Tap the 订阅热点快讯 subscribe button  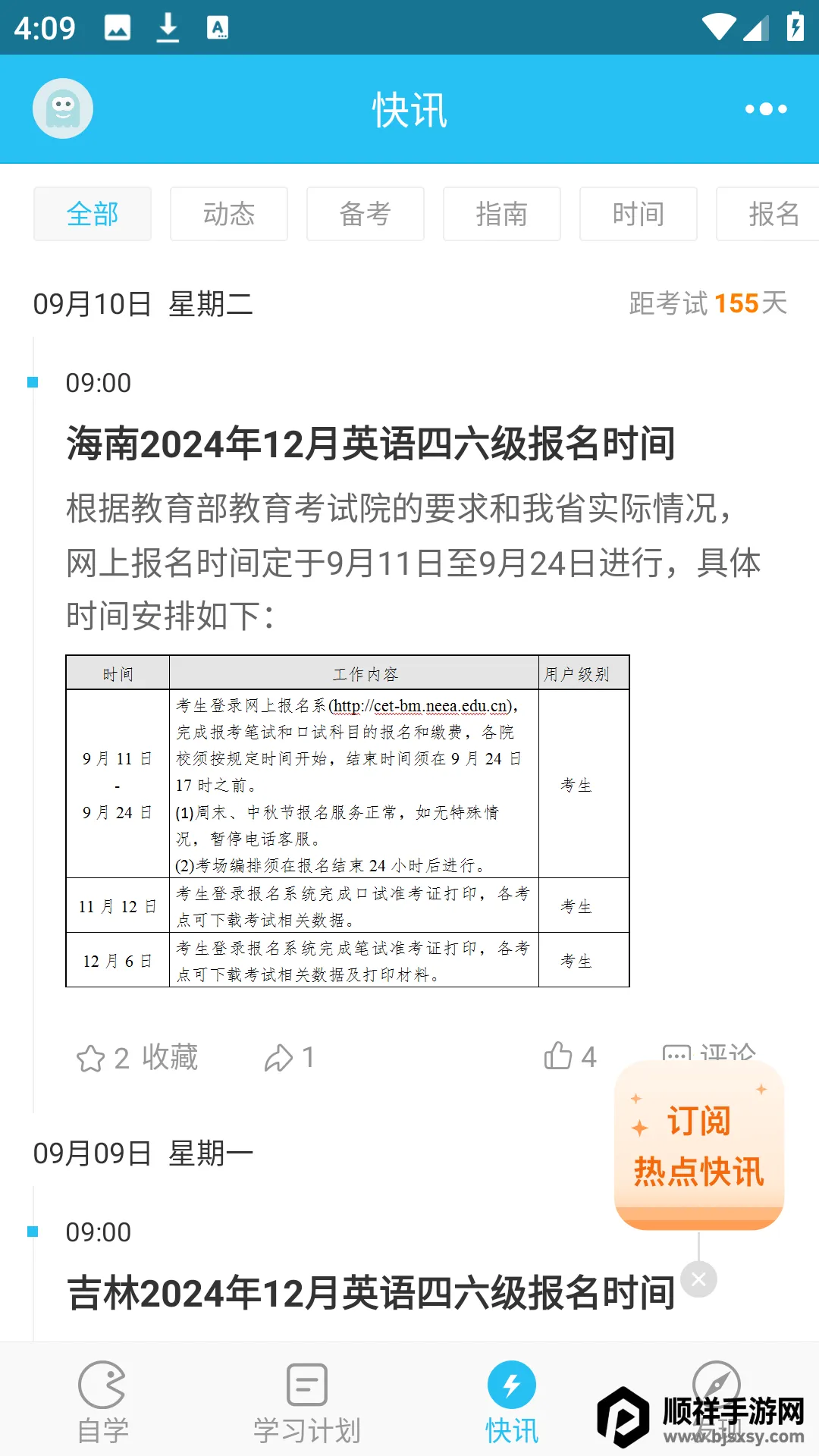coord(698,1145)
